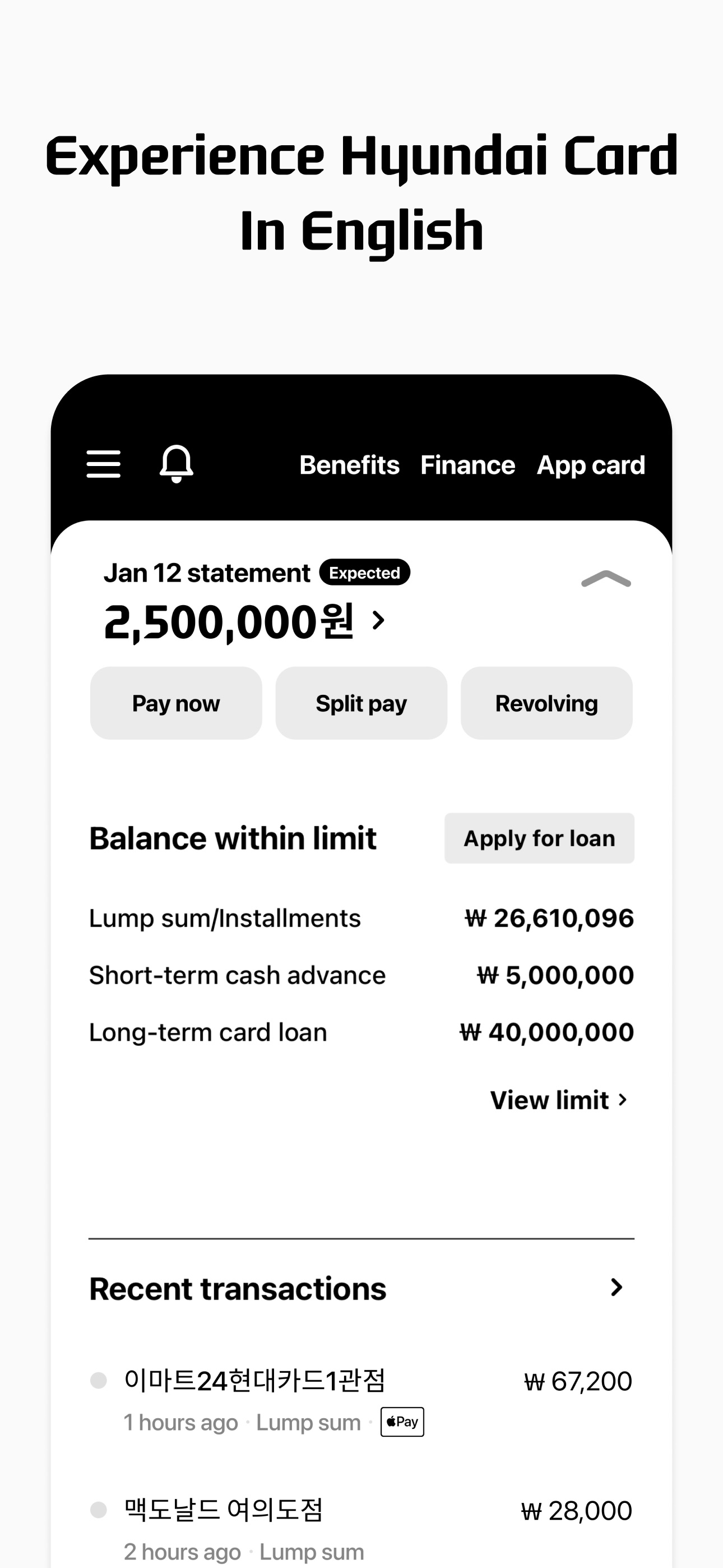723x1568 pixels.
Task: Click the Pay now button
Action: (176, 703)
